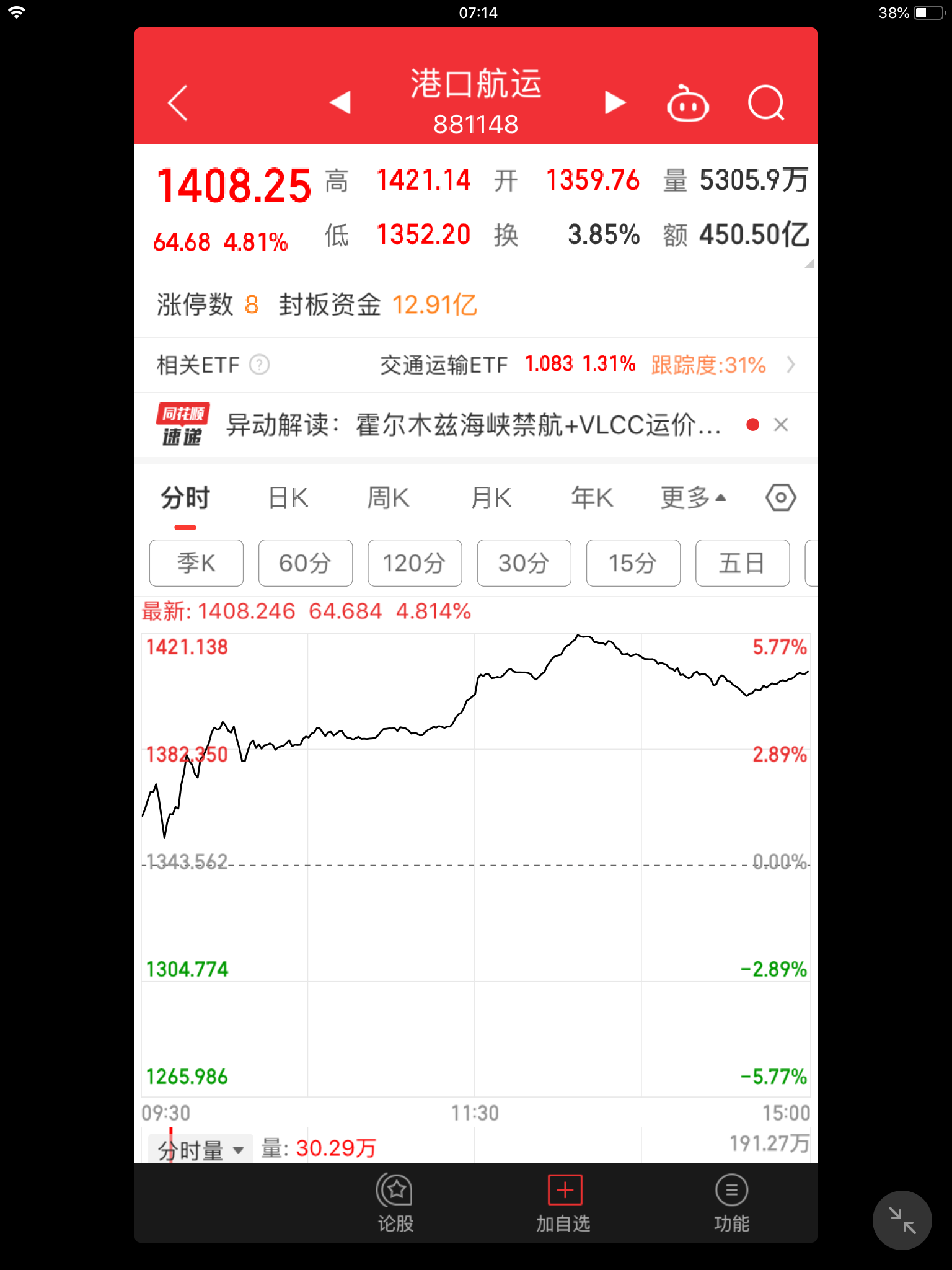Open chart settings hexagon icon
Image resolution: width=952 pixels, height=1270 pixels.
click(x=780, y=498)
